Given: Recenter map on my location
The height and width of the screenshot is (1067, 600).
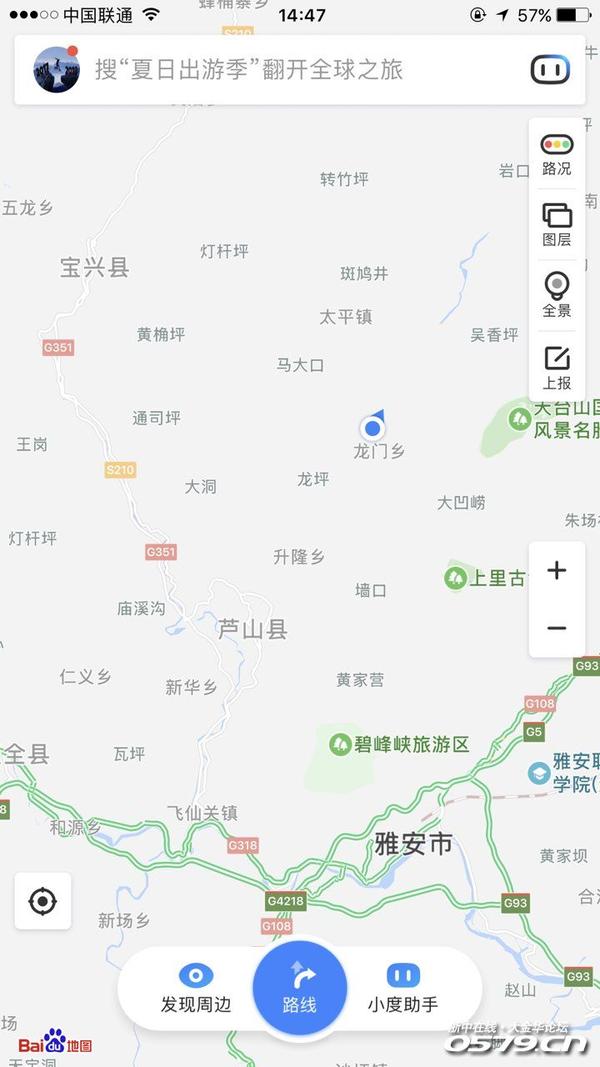Looking at the screenshot, I should pos(43,901).
